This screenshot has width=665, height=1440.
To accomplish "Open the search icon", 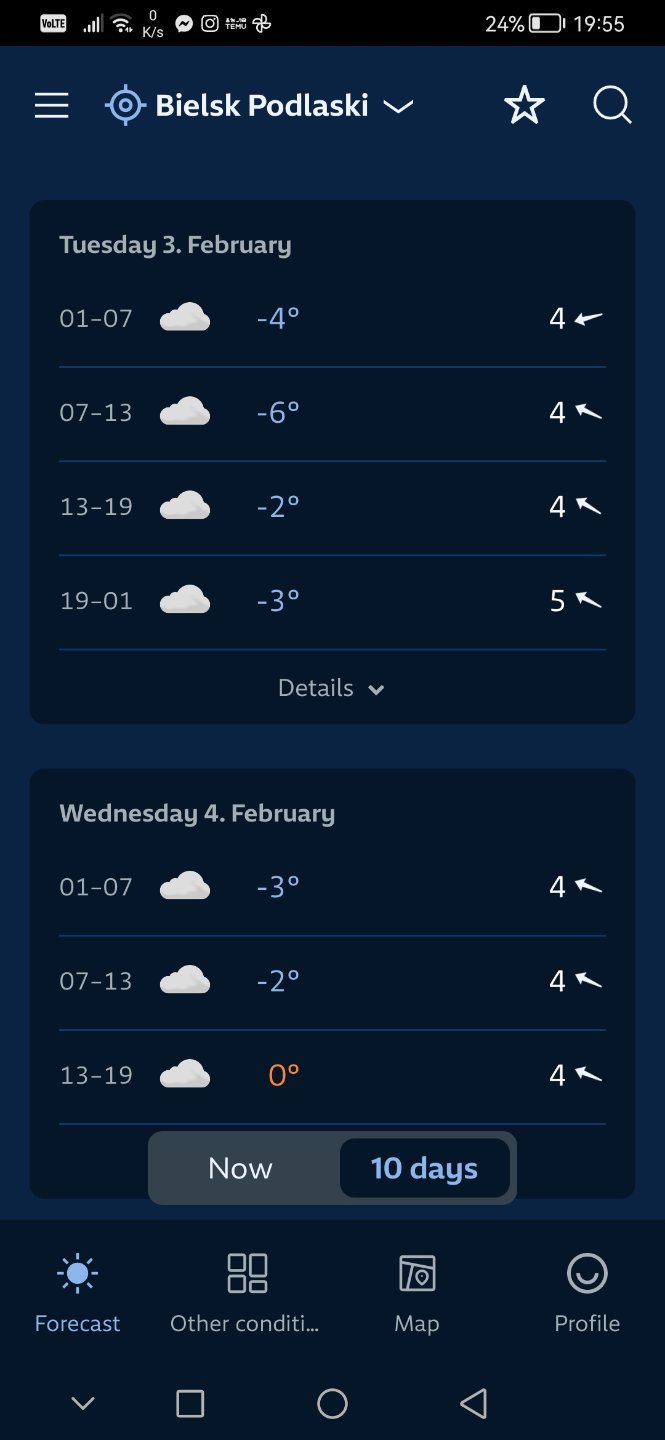I will pos(612,106).
